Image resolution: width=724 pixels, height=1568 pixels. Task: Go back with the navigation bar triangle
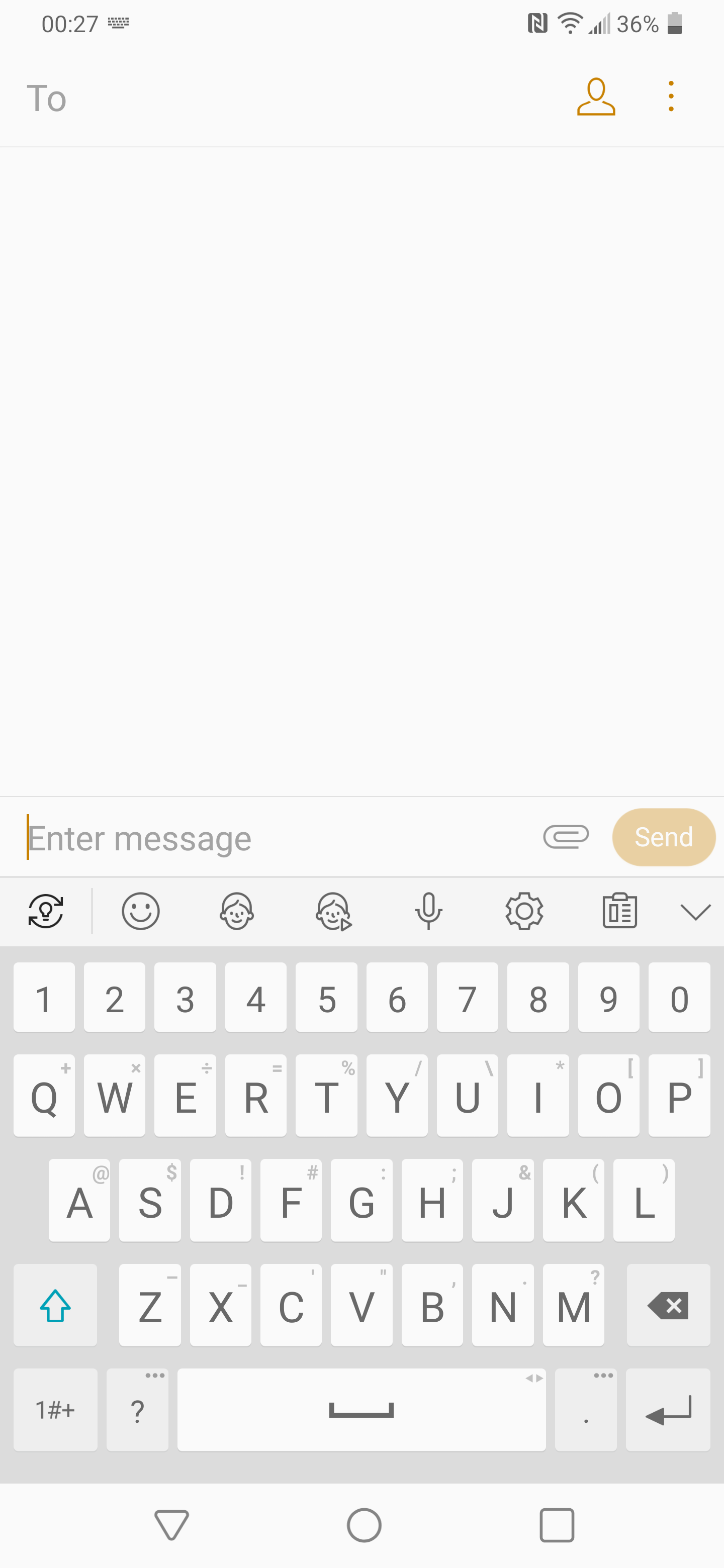tap(171, 1525)
